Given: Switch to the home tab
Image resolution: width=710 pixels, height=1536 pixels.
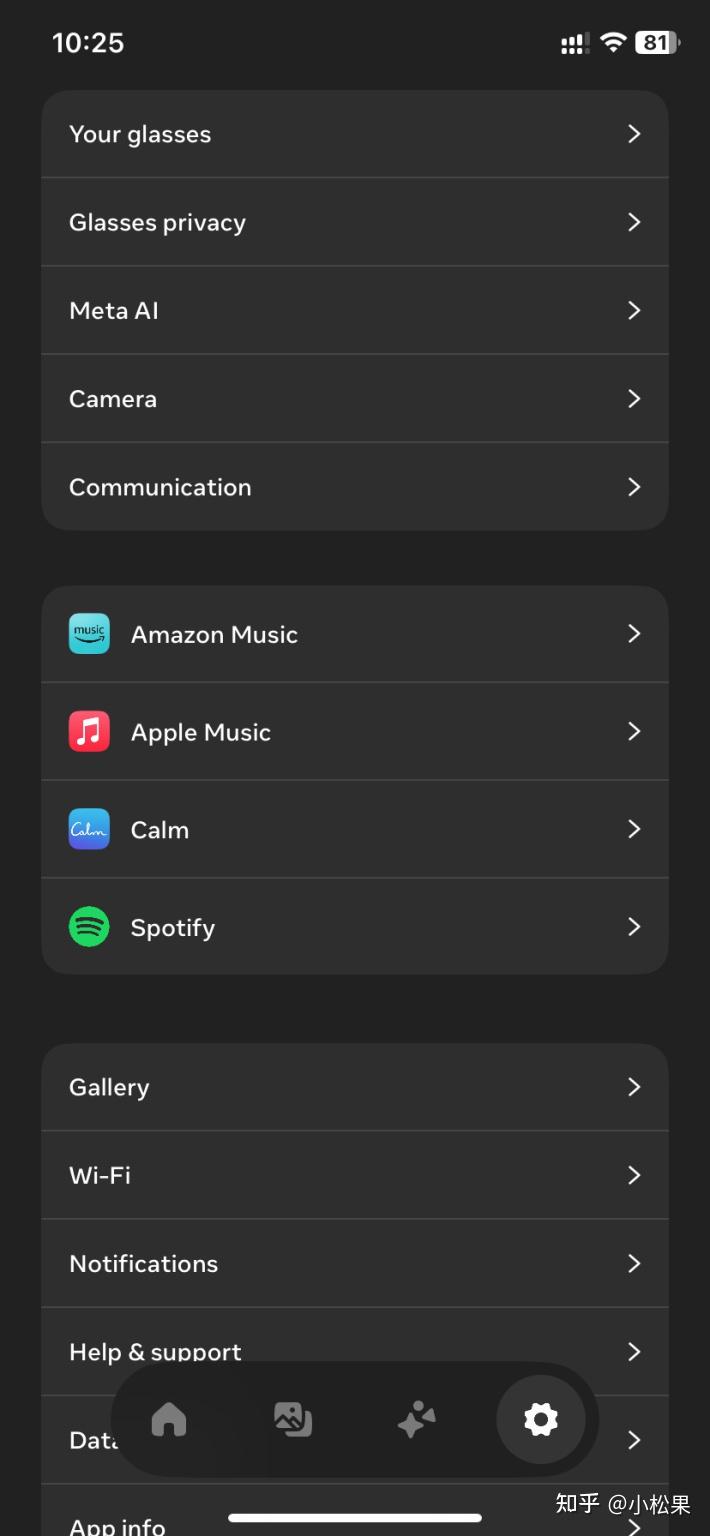Looking at the screenshot, I should (x=169, y=1419).
